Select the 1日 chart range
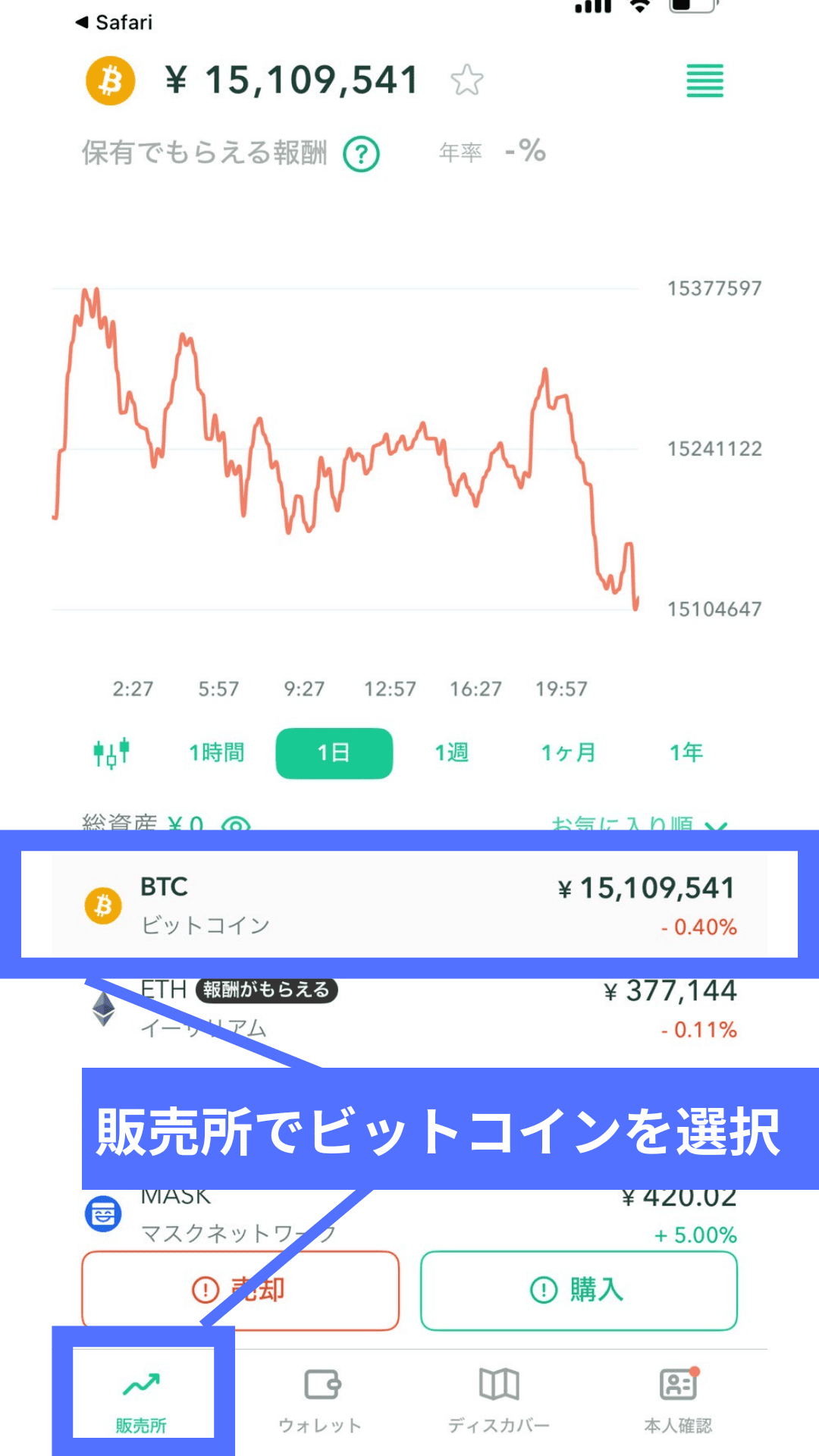 (x=334, y=753)
